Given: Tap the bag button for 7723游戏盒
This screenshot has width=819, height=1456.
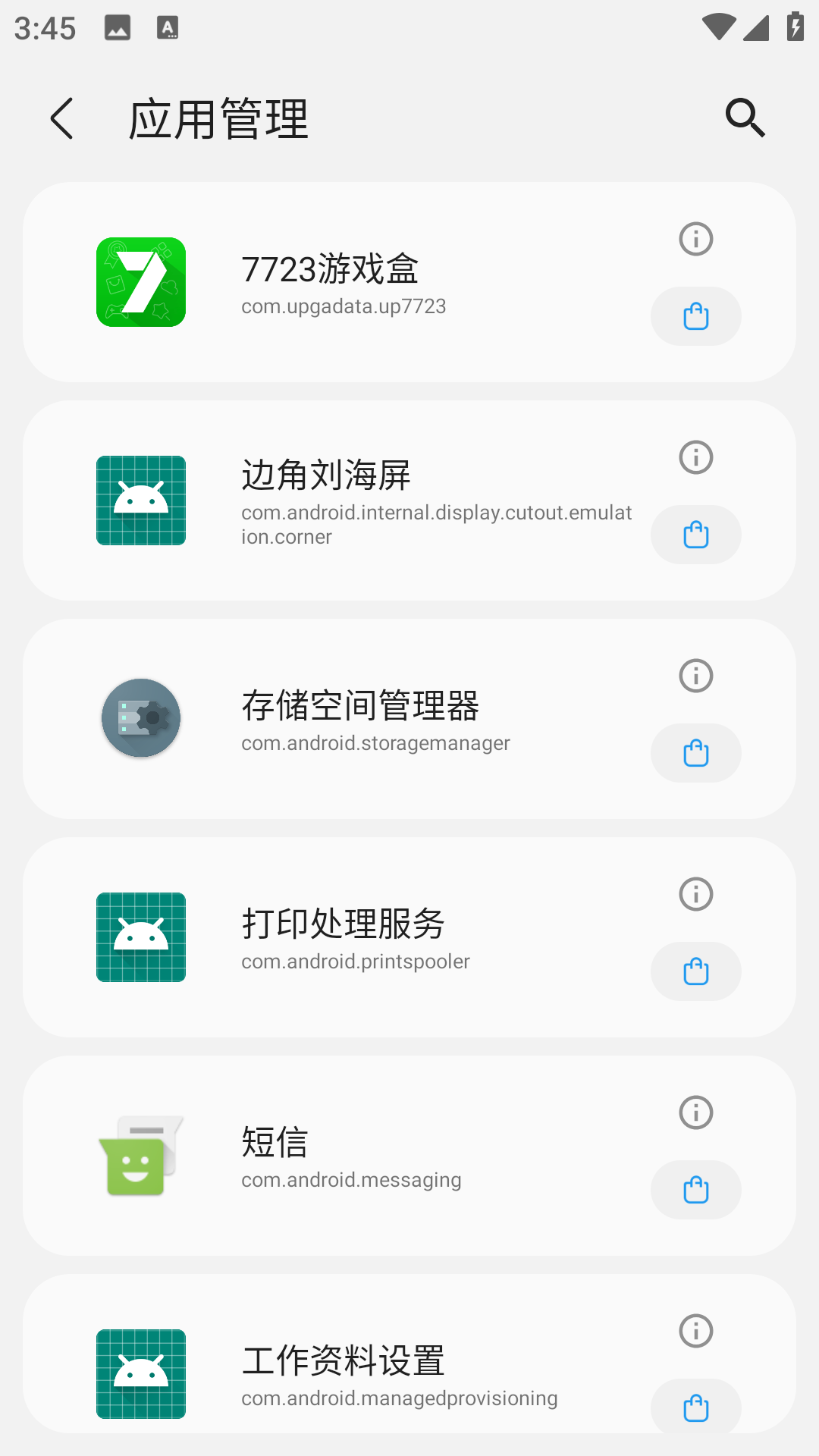Looking at the screenshot, I should click(x=695, y=316).
